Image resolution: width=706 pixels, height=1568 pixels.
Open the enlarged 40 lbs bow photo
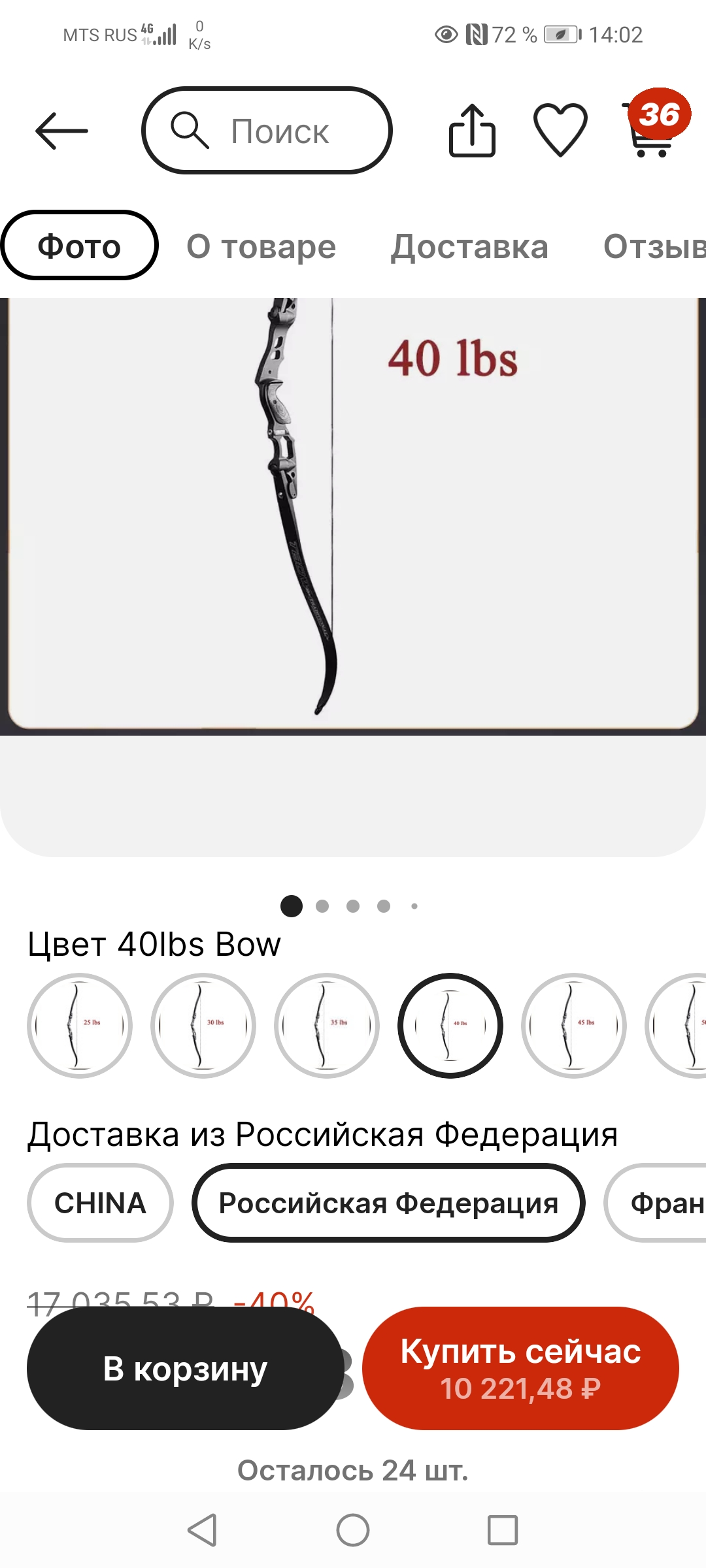tap(353, 516)
